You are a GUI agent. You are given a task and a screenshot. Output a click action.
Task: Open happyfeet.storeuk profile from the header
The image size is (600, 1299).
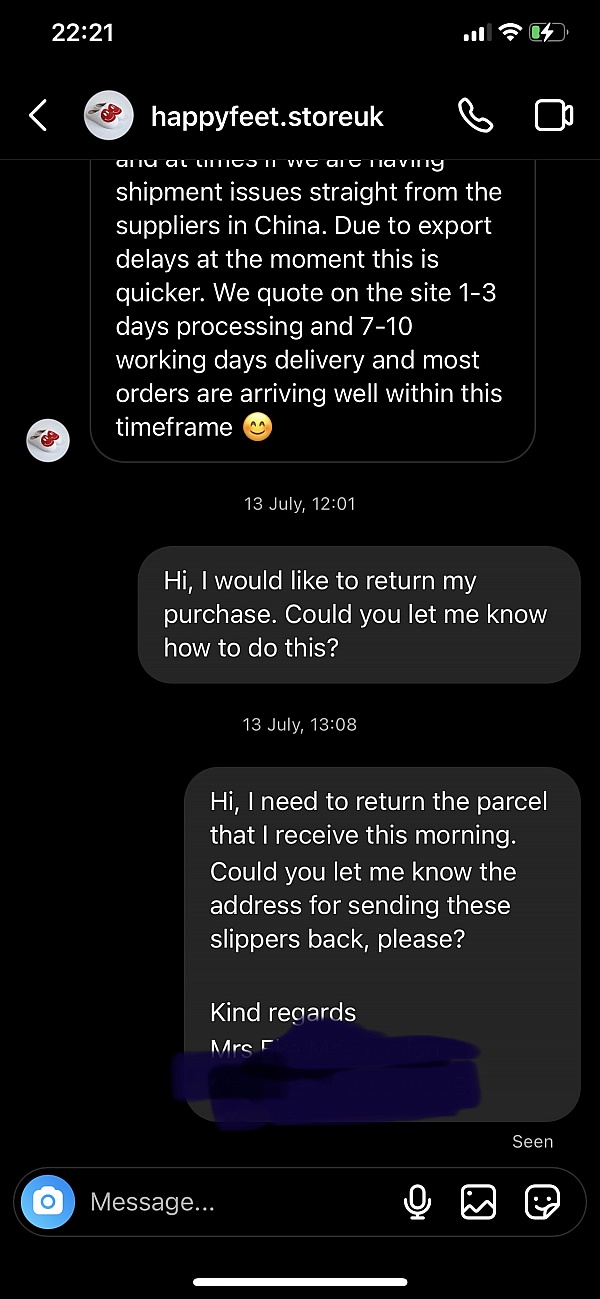point(267,117)
